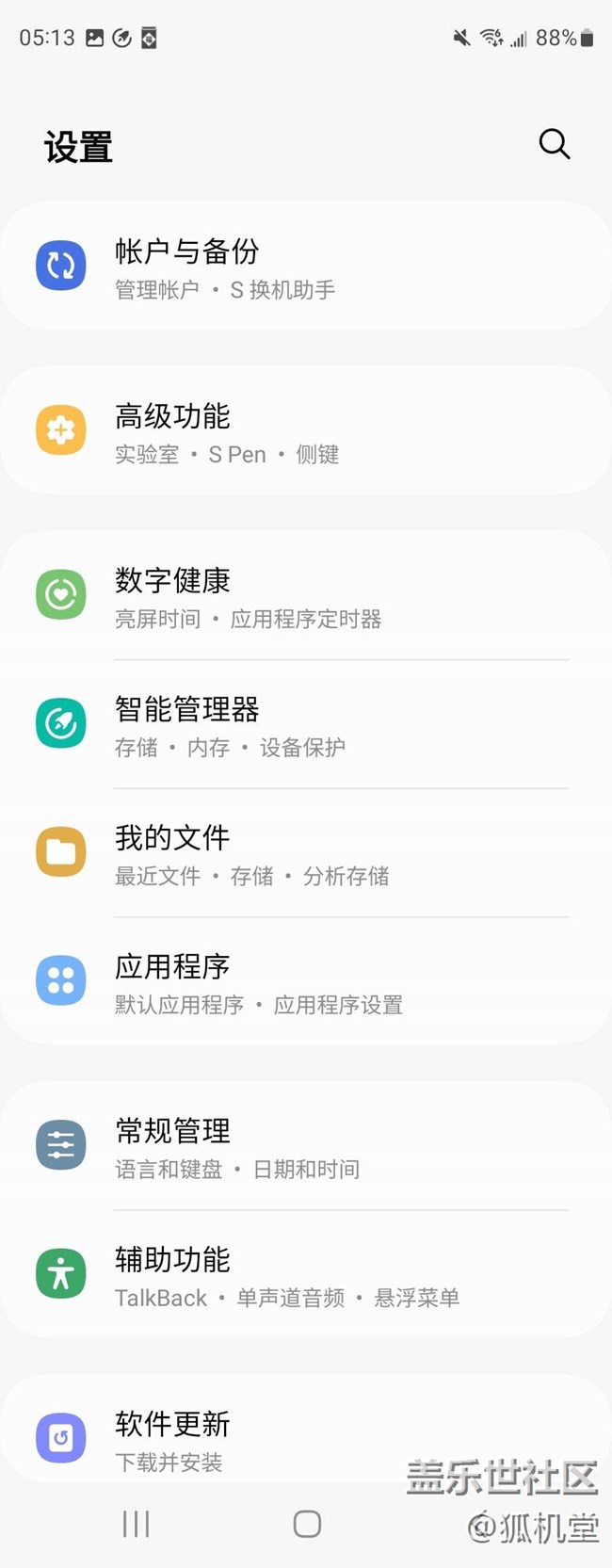Tap the home navigation button
Viewport: 612px width, 1568px height.
[307, 1524]
